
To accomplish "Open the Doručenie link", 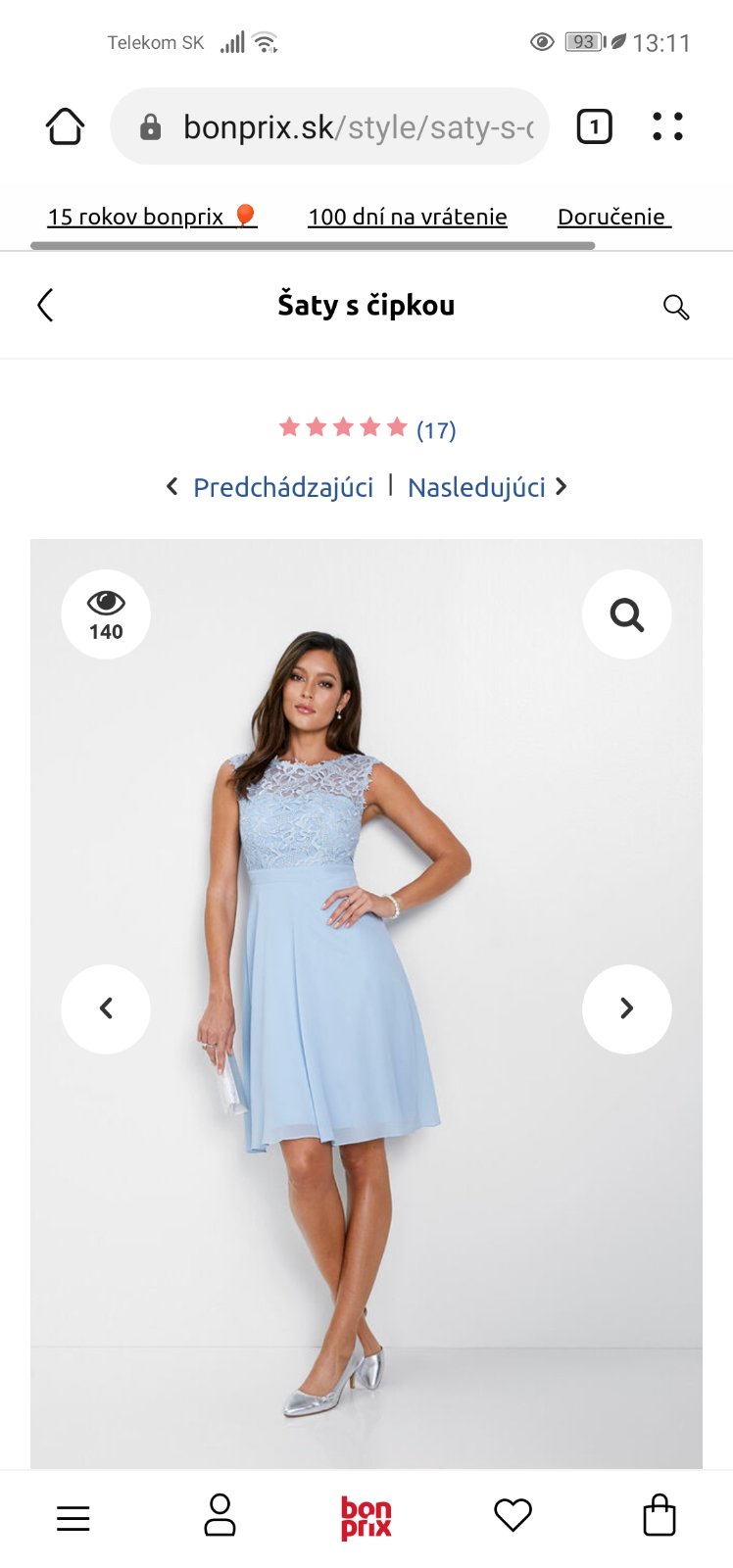I will (612, 217).
